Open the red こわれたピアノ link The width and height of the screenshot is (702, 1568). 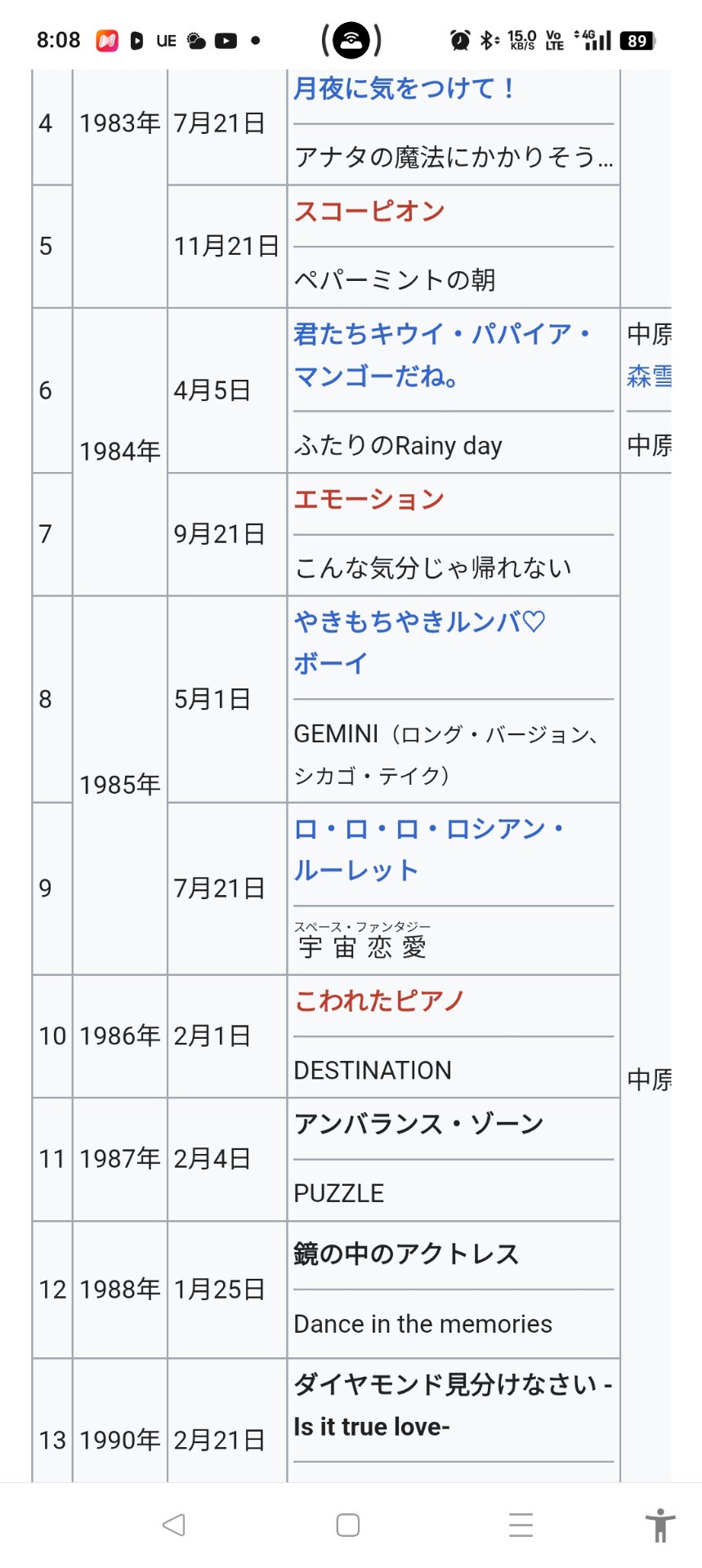(379, 1000)
